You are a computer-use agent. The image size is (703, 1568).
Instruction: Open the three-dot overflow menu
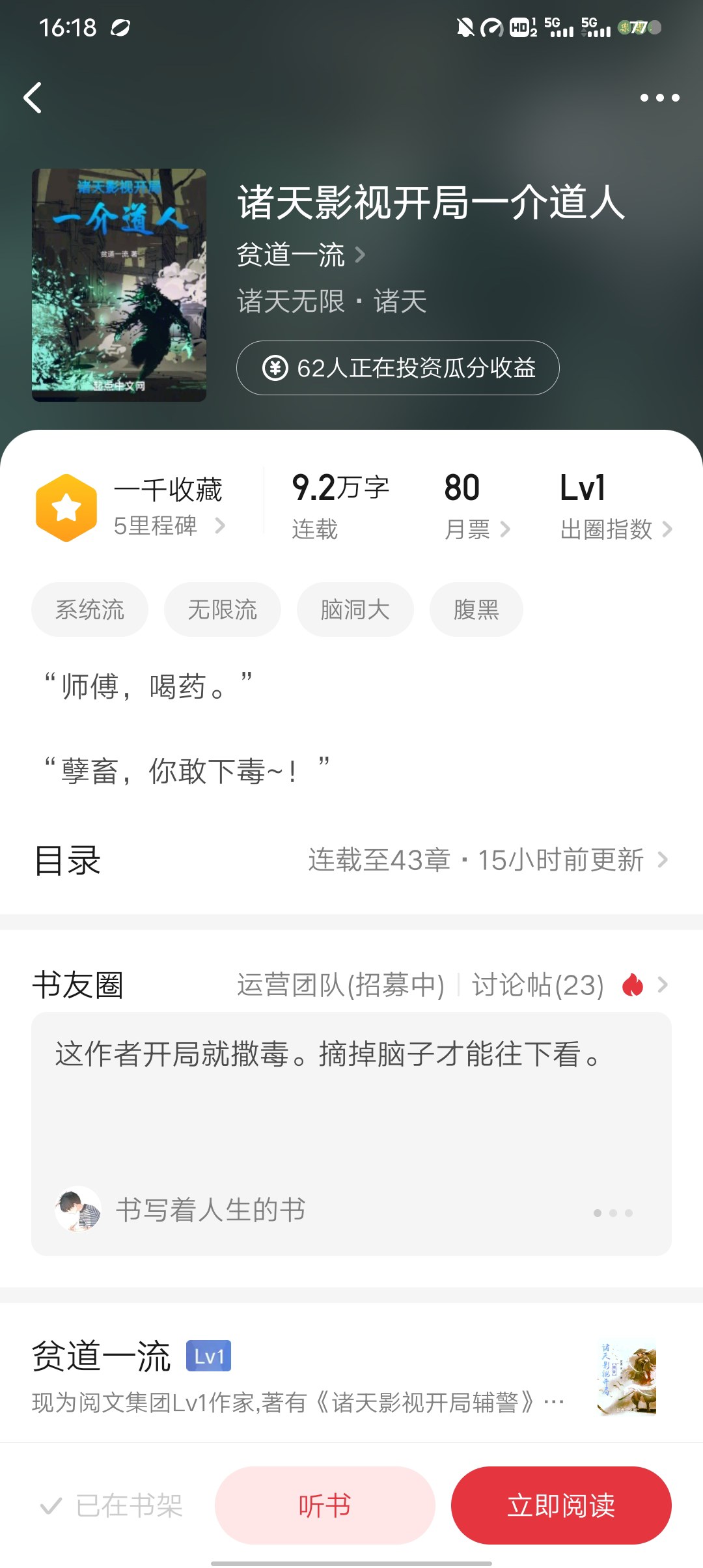(x=659, y=98)
